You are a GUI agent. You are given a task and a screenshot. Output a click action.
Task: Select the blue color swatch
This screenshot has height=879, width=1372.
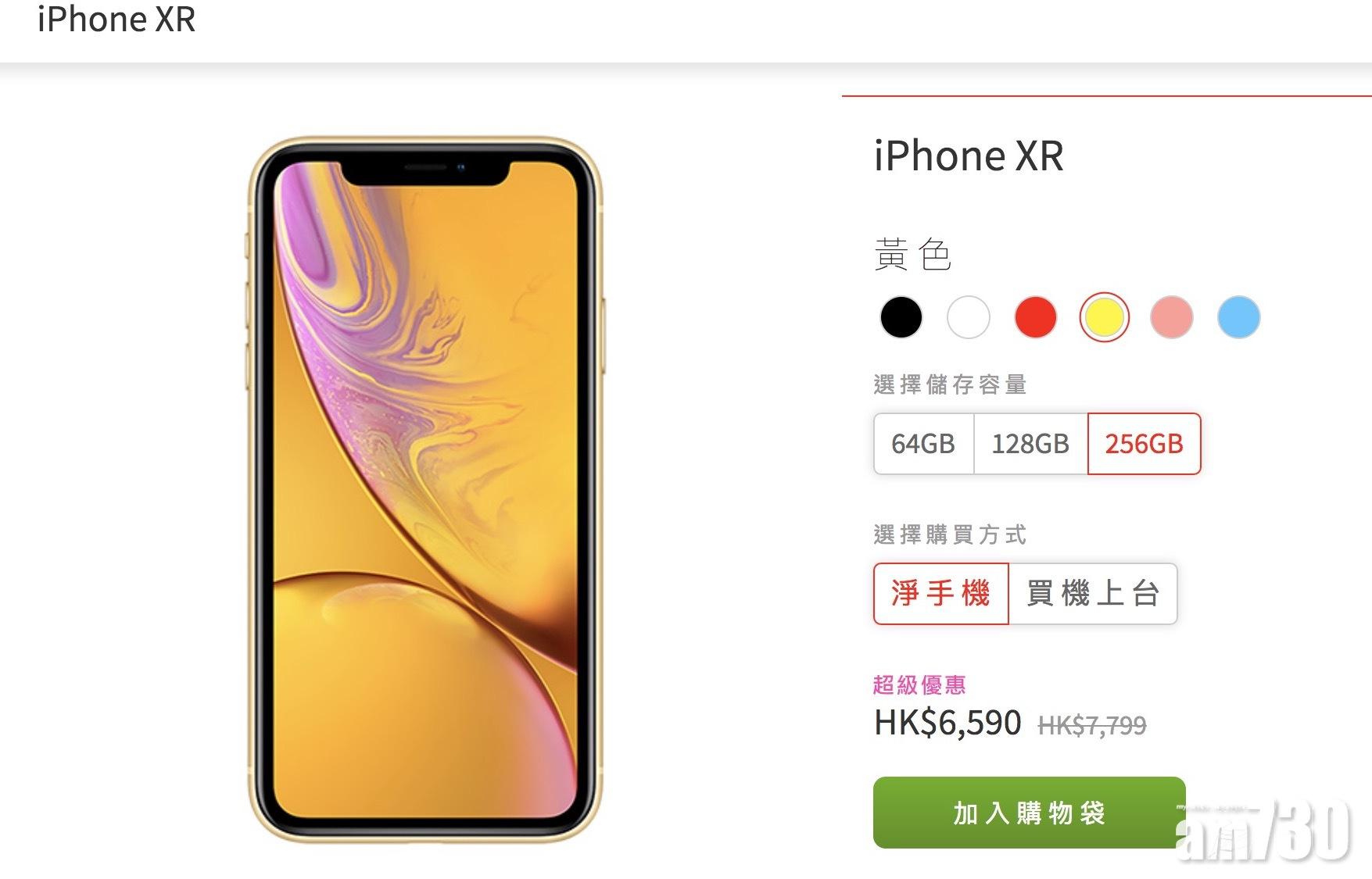pos(1238,317)
